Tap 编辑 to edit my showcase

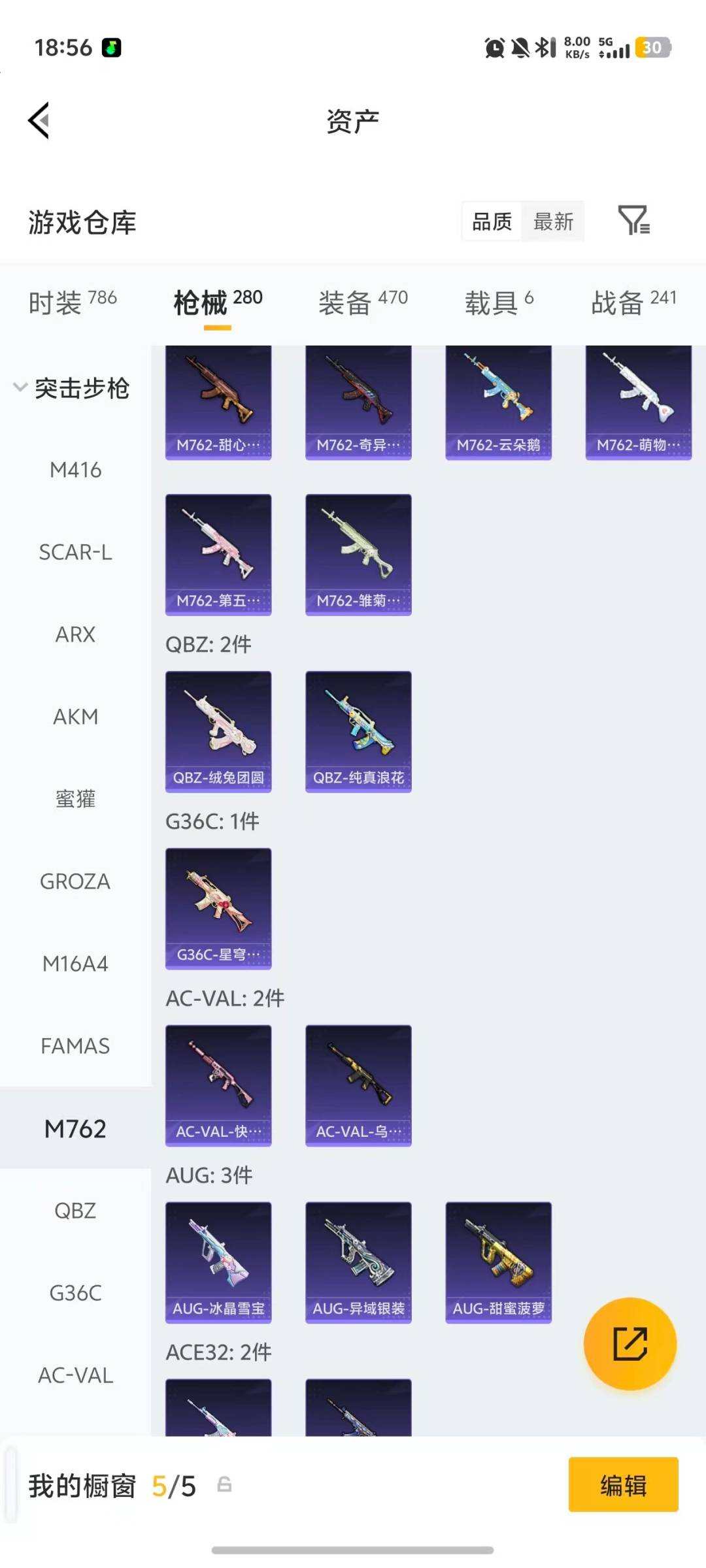[x=623, y=1484]
